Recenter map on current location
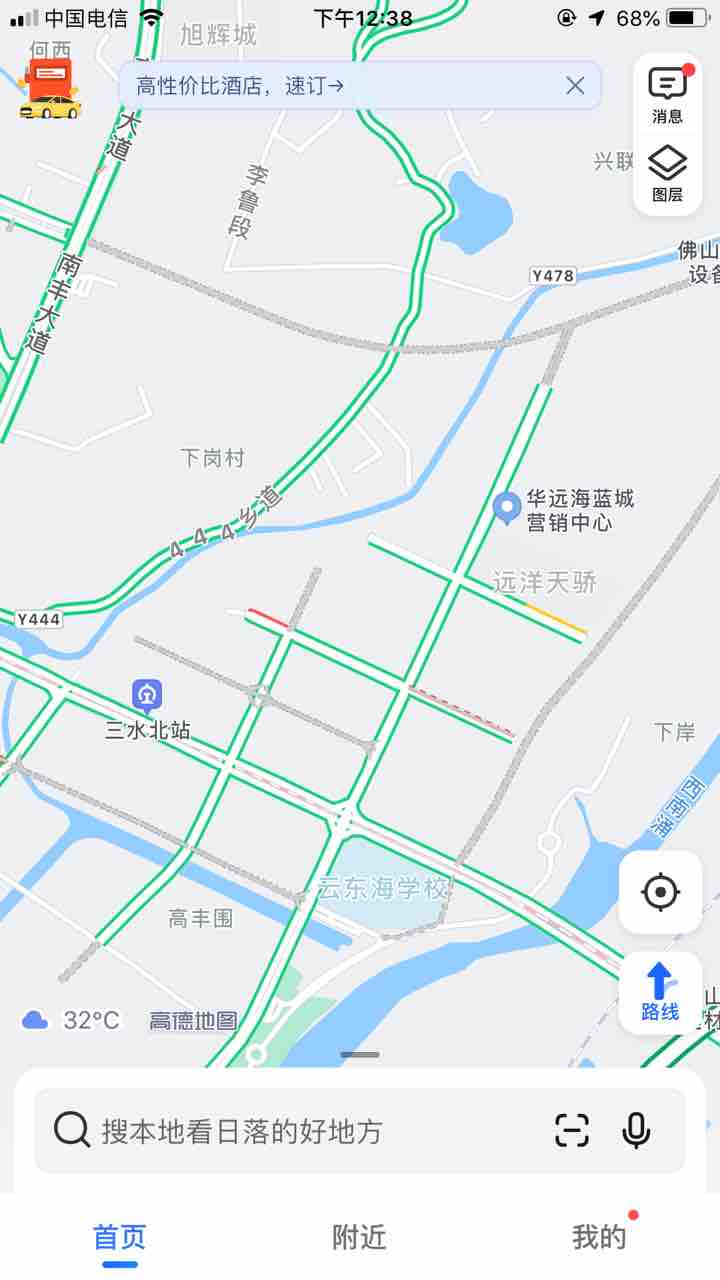Screen dimensions: 720x1280 point(660,892)
